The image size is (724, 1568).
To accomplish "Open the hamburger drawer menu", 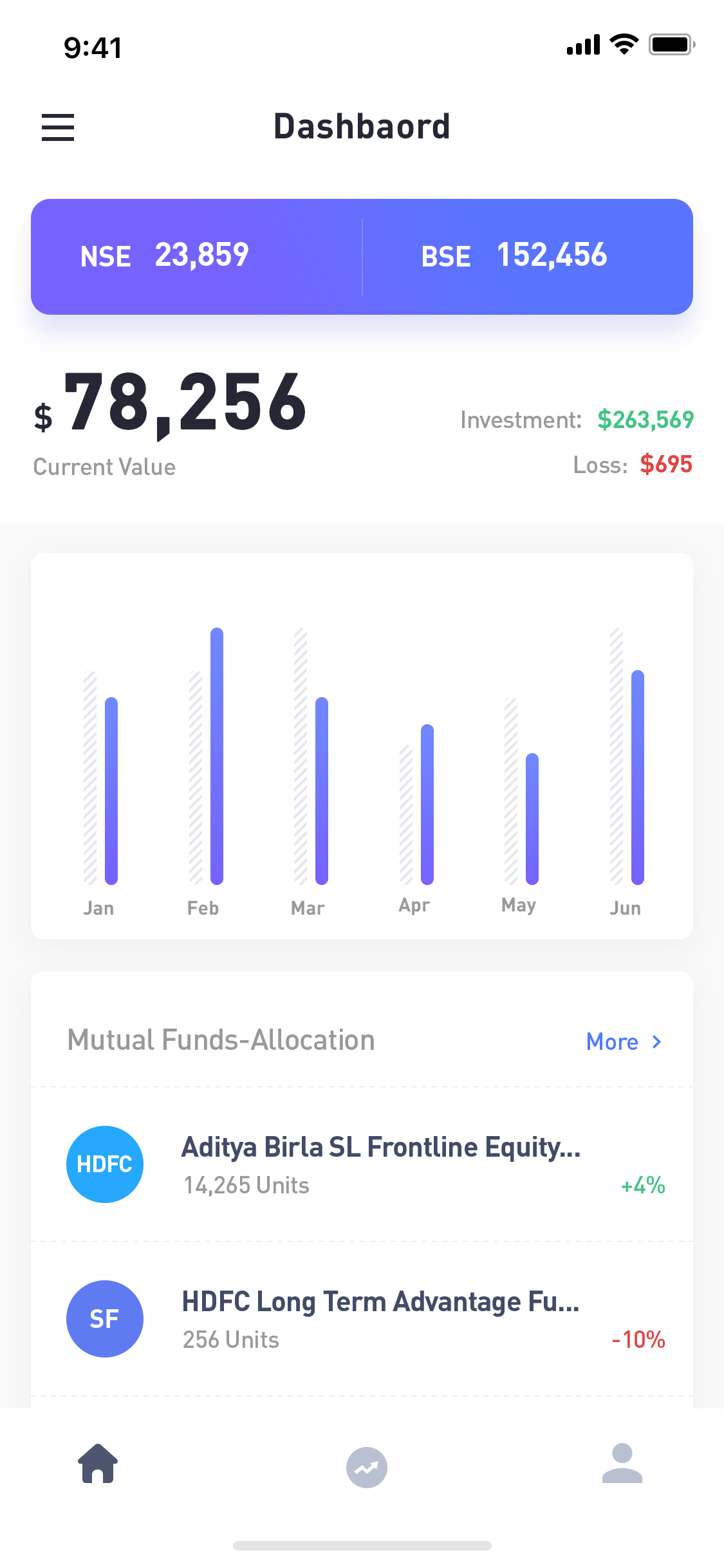I will [58, 127].
